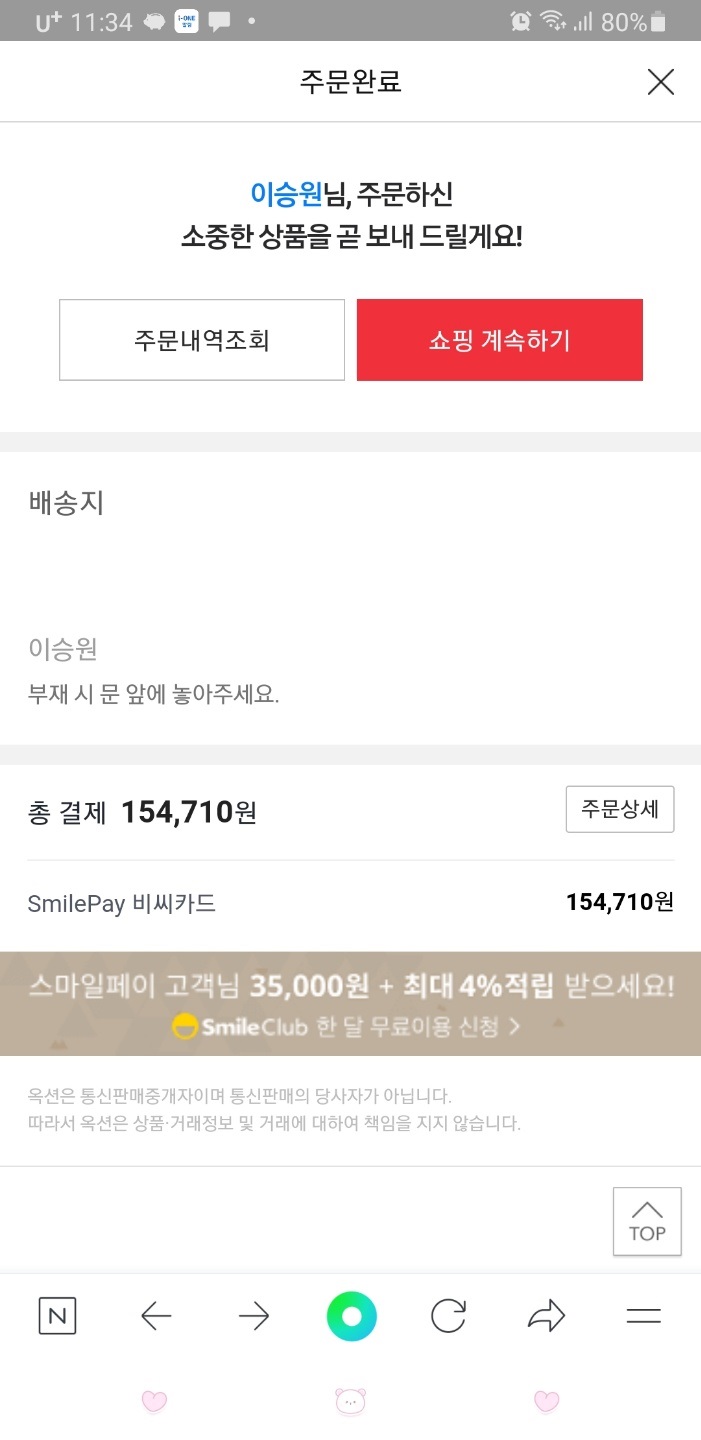The image size is (701, 1440).
Task: Close the order complete page
Action: 660,82
